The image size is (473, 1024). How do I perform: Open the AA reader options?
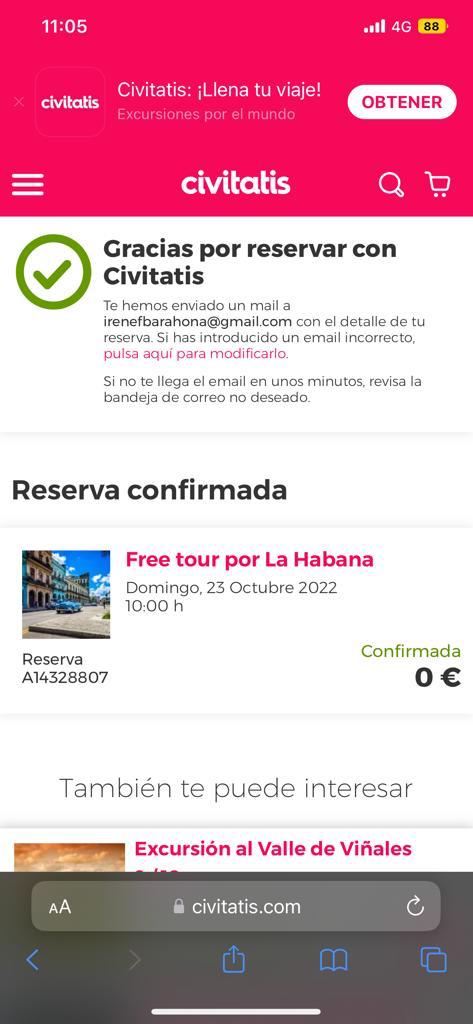pyautogui.click(x=59, y=906)
